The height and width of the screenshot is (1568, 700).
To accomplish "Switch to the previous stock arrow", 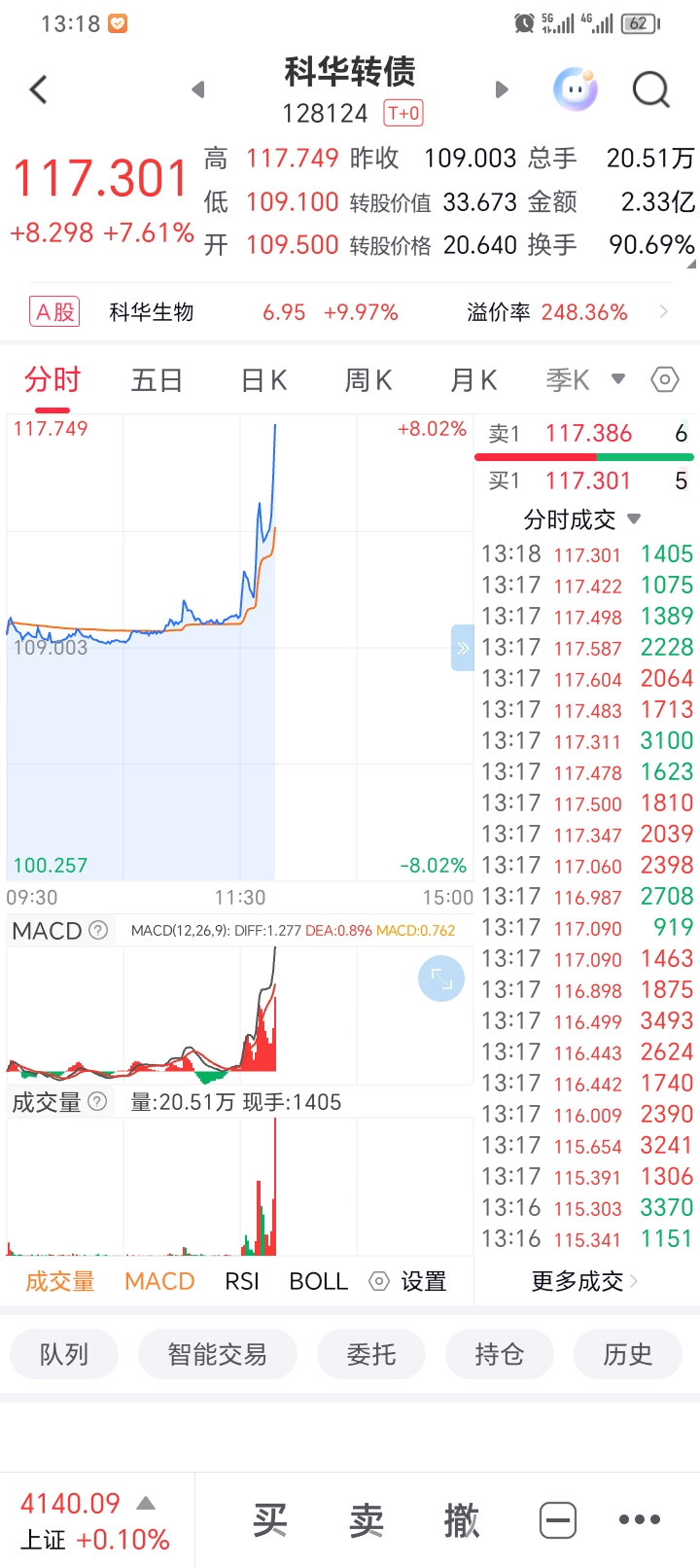I will [x=198, y=90].
